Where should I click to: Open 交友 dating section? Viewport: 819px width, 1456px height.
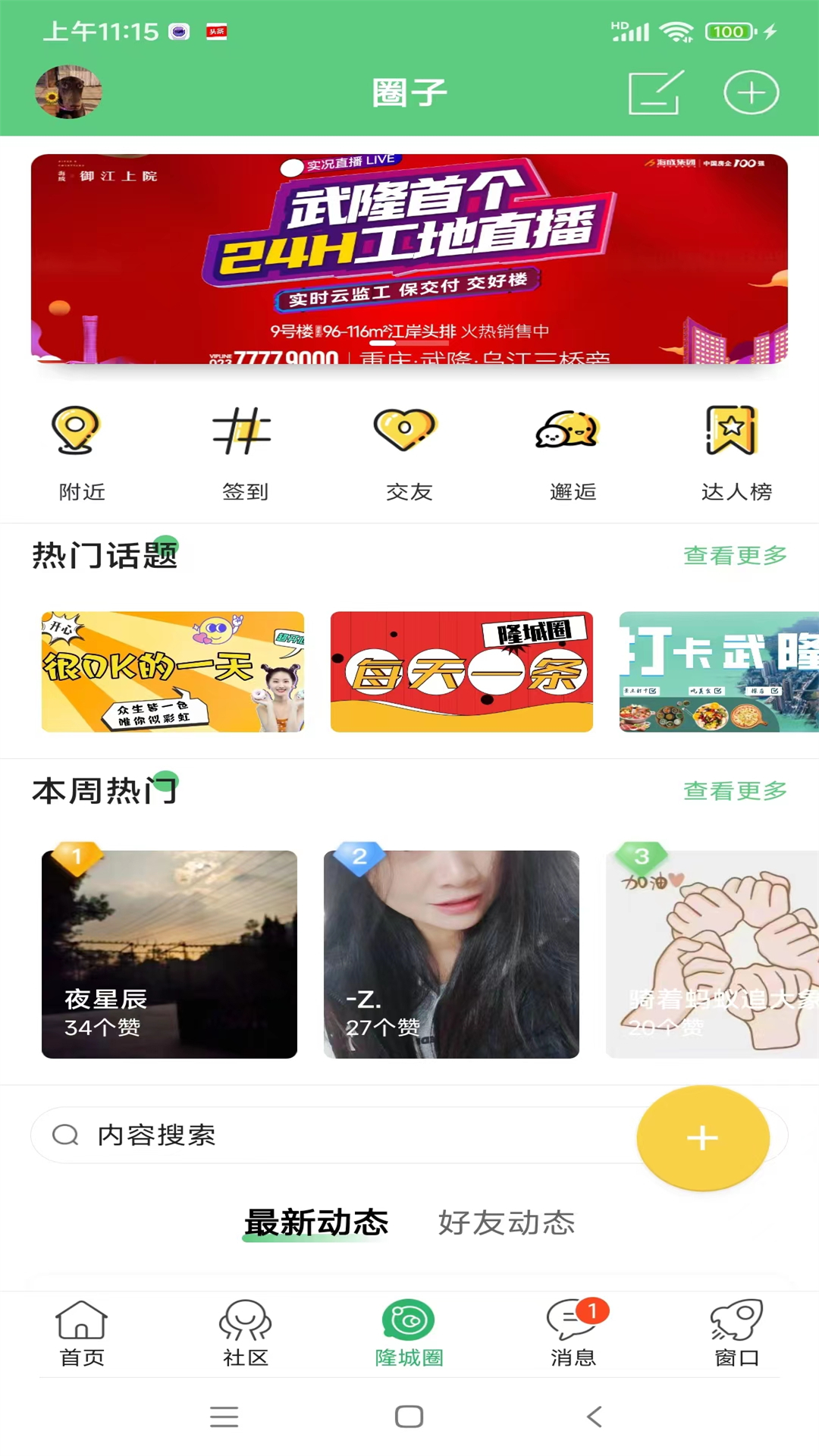tap(409, 451)
